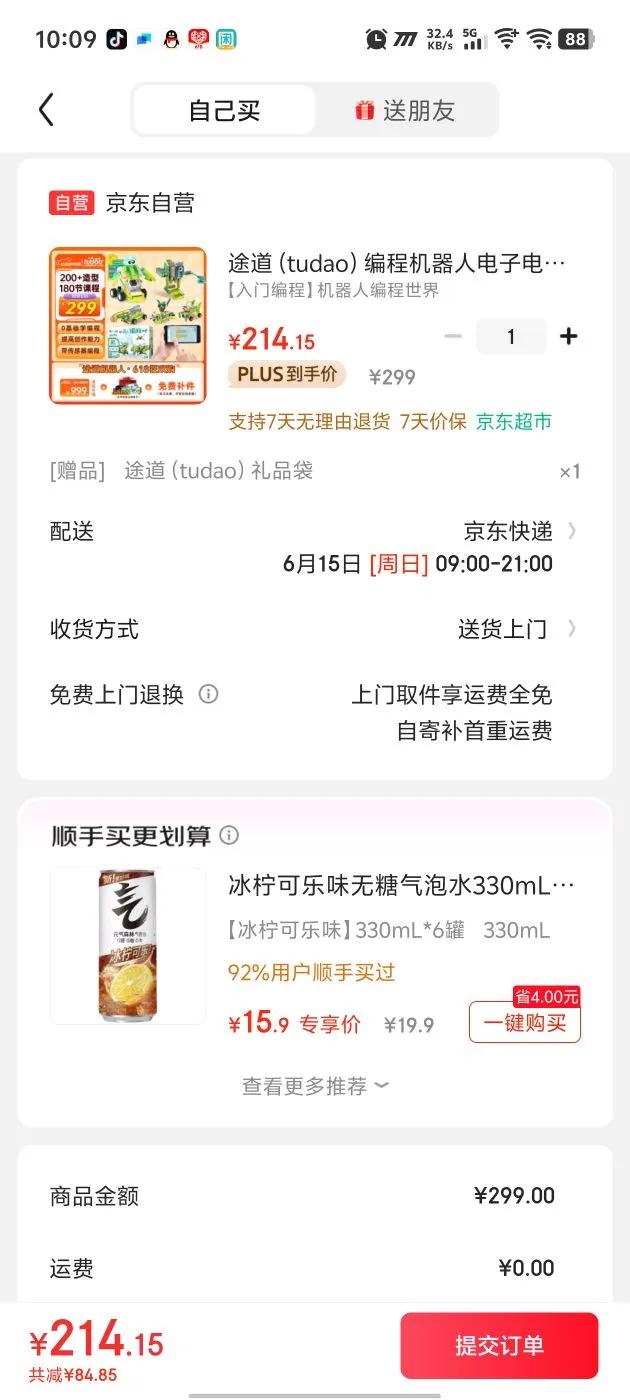Switch to the 送朋友 tab
This screenshot has height=1400, width=630.
click(x=405, y=110)
